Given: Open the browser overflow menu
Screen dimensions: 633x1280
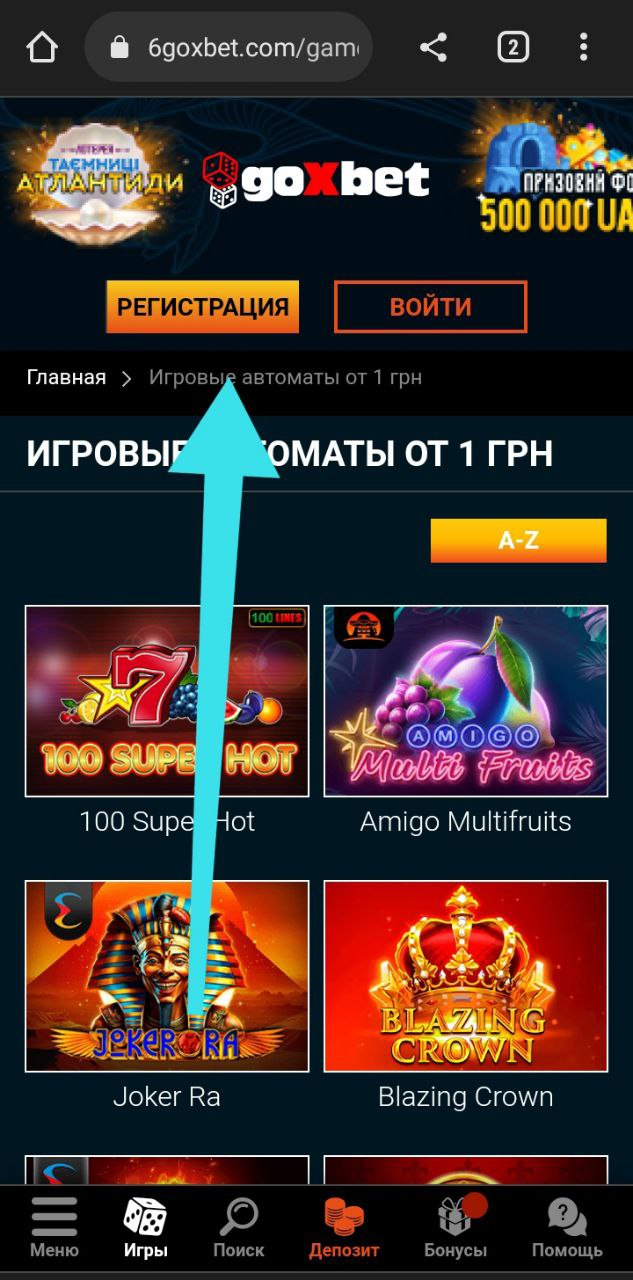Looking at the screenshot, I should pos(584,47).
